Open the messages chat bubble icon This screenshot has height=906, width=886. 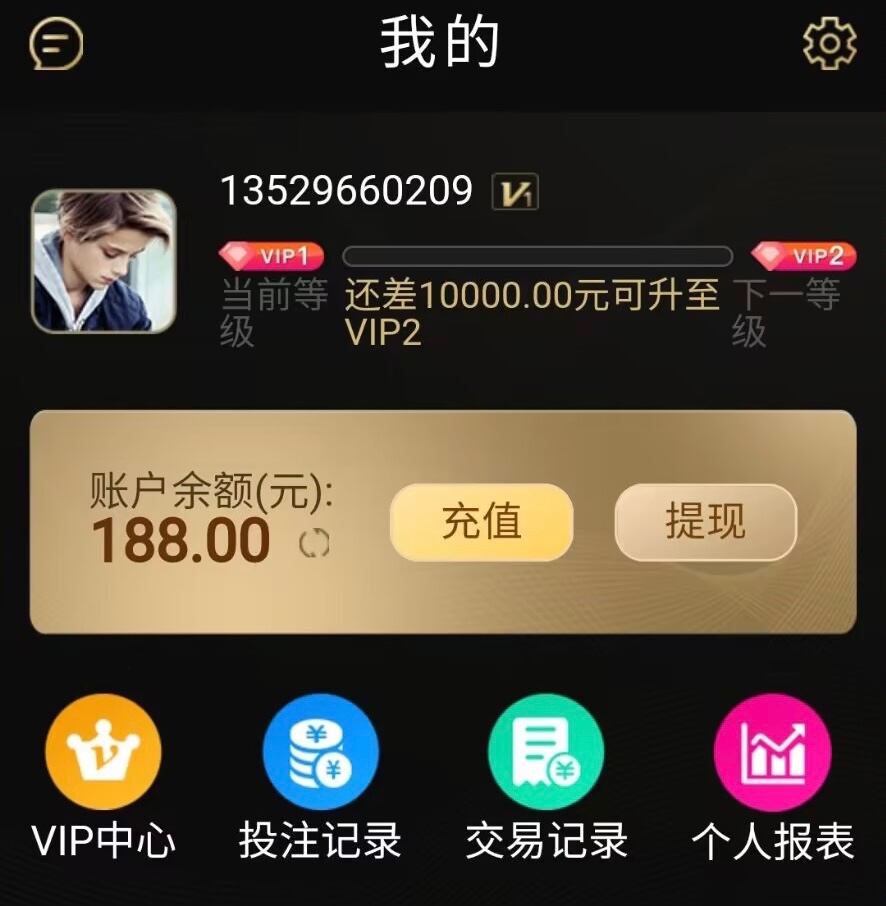click(x=56, y=44)
